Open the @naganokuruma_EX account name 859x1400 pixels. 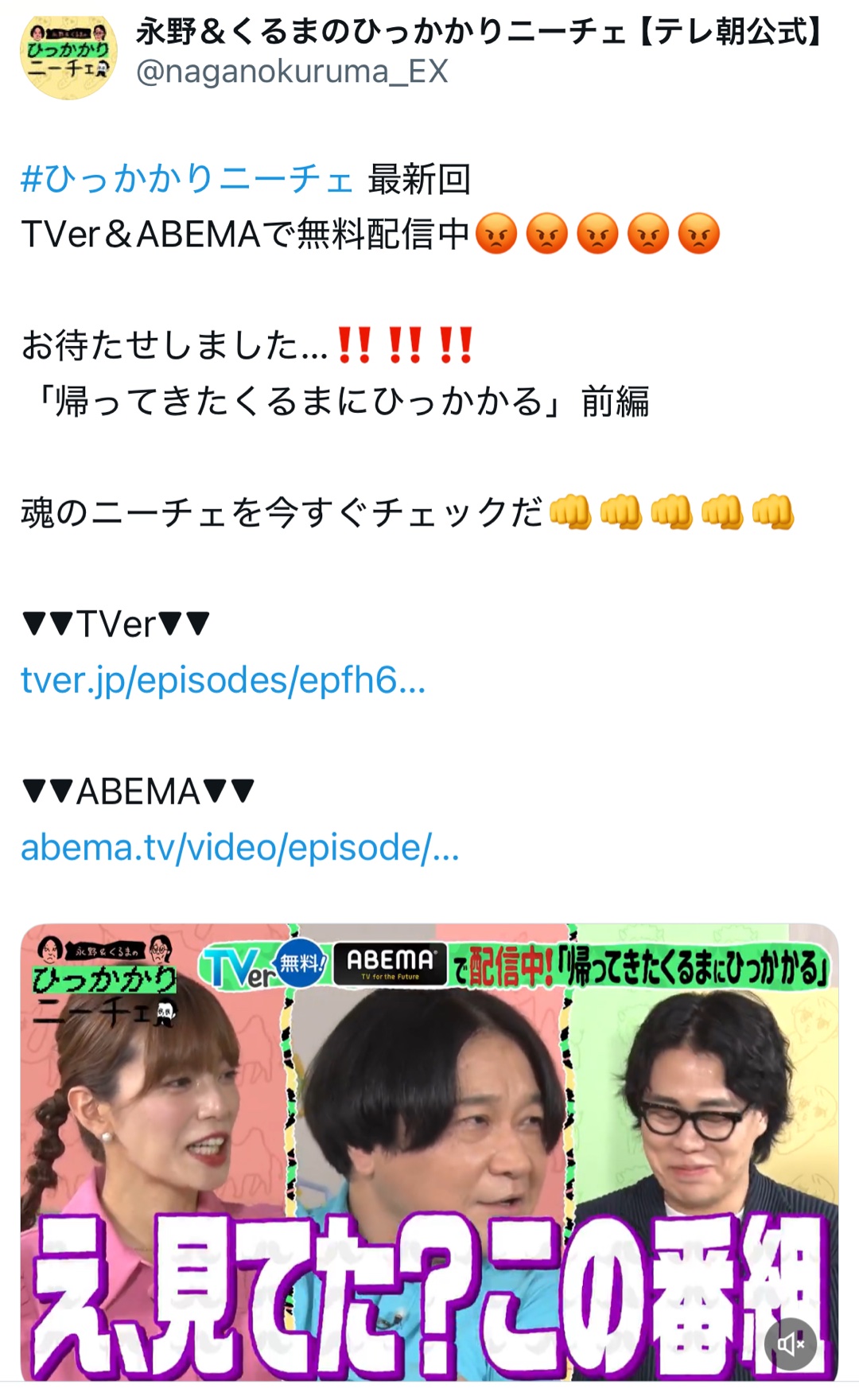click(x=292, y=72)
